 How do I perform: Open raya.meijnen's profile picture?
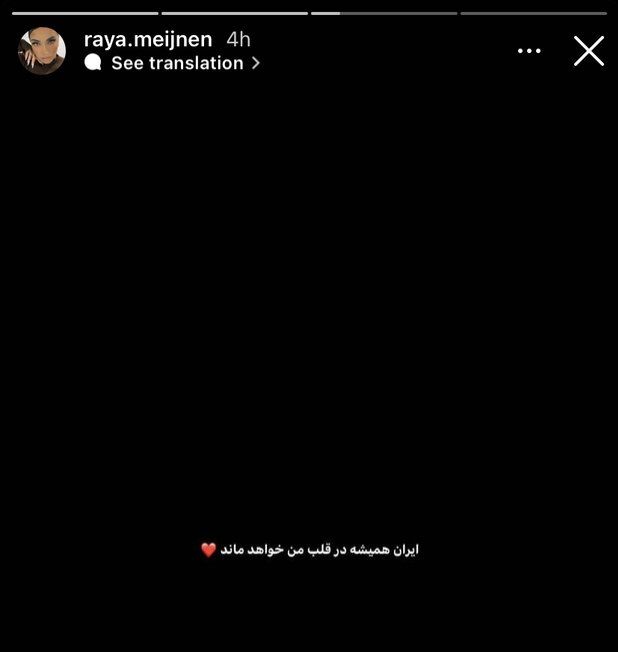42,51
